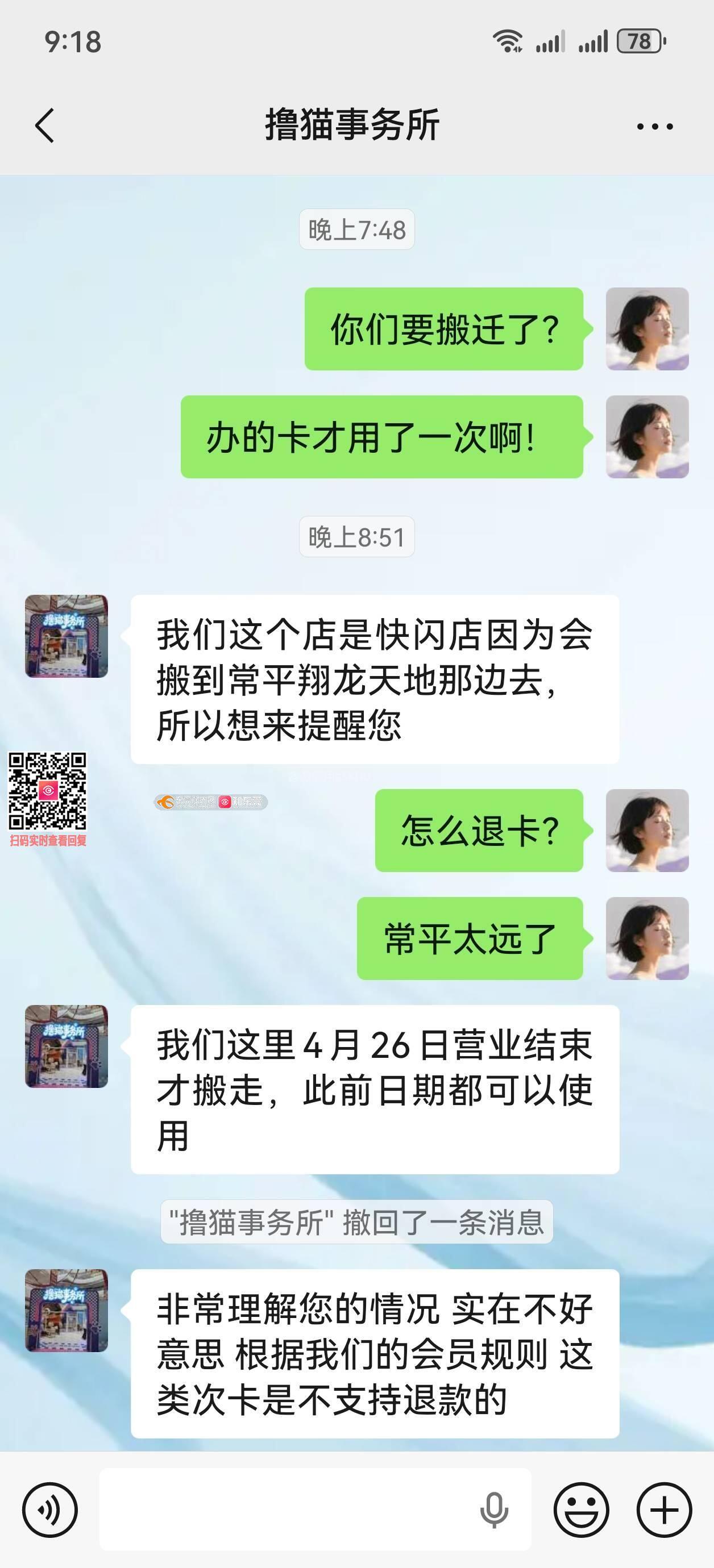
Task: Open the emoji sticker panel
Action: (x=580, y=1509)
